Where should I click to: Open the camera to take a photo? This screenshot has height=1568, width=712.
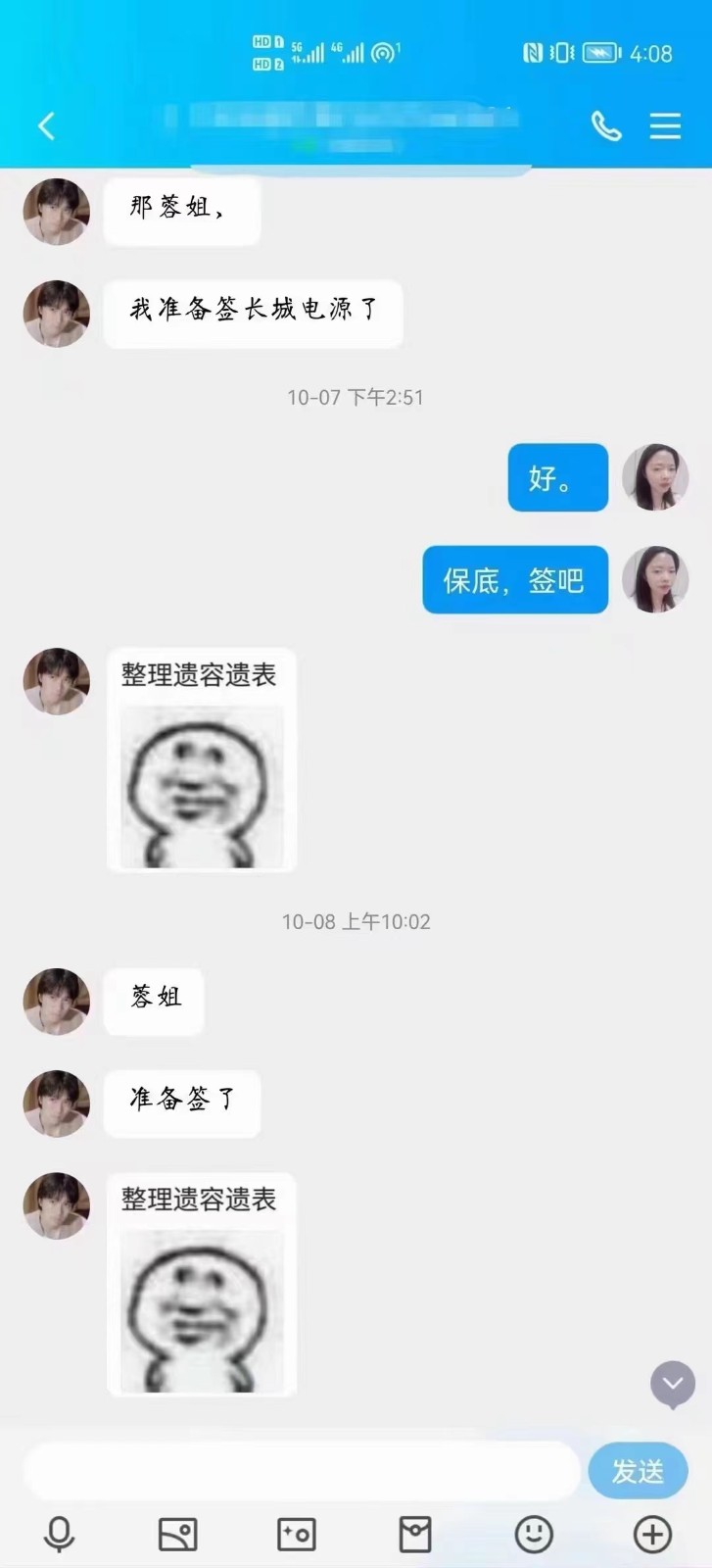[x=297, y=1534]
